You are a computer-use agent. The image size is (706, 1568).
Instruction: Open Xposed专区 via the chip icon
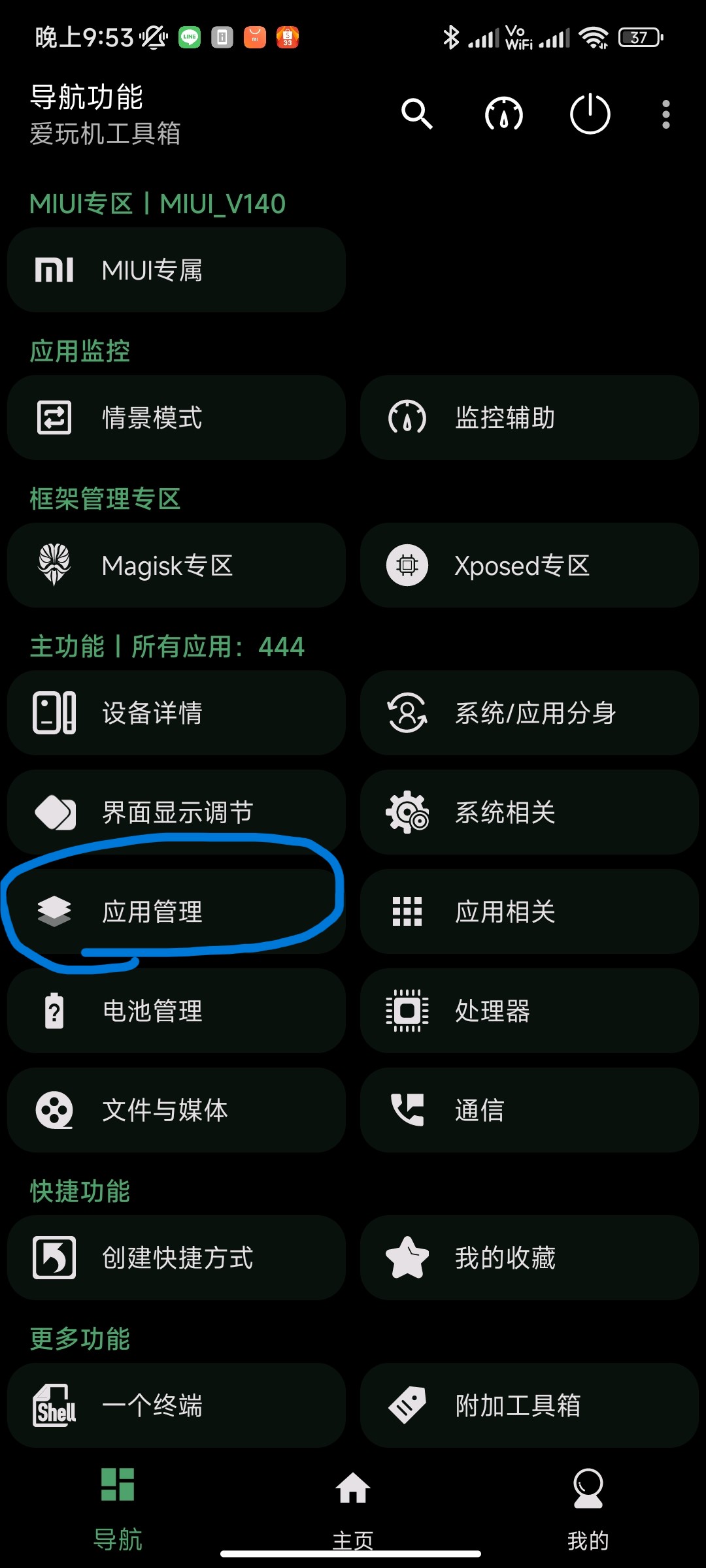click(x=407, y=566)
